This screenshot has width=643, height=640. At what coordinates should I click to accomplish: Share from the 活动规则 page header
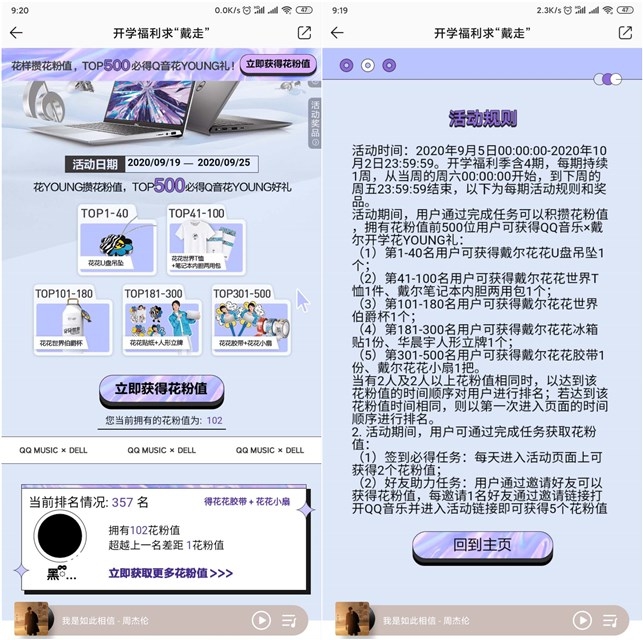click(626, 33)
